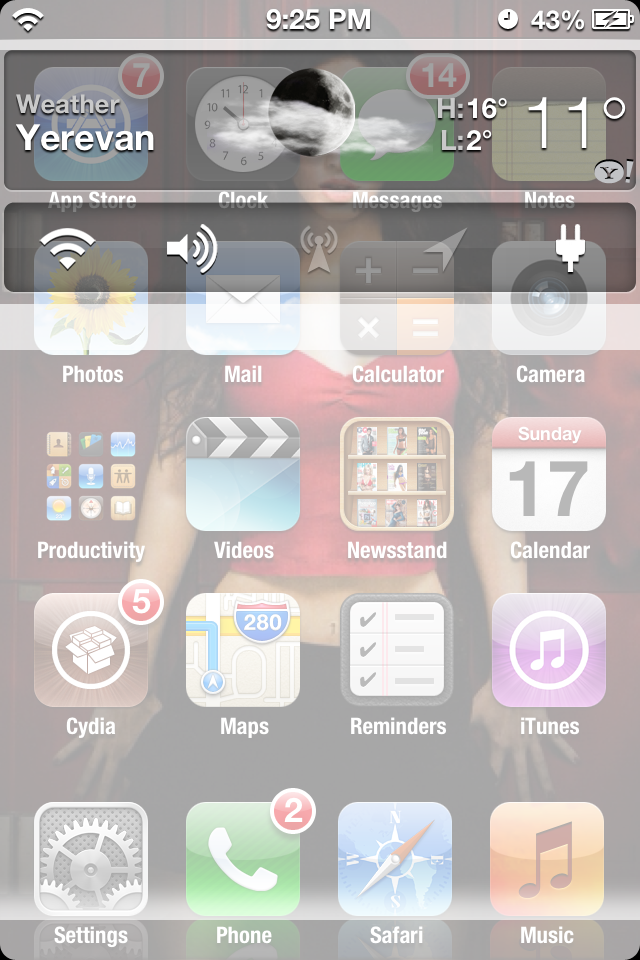Toggle the cellular antenna switch
The image size is (640, 960).
[x=319, y=249]
